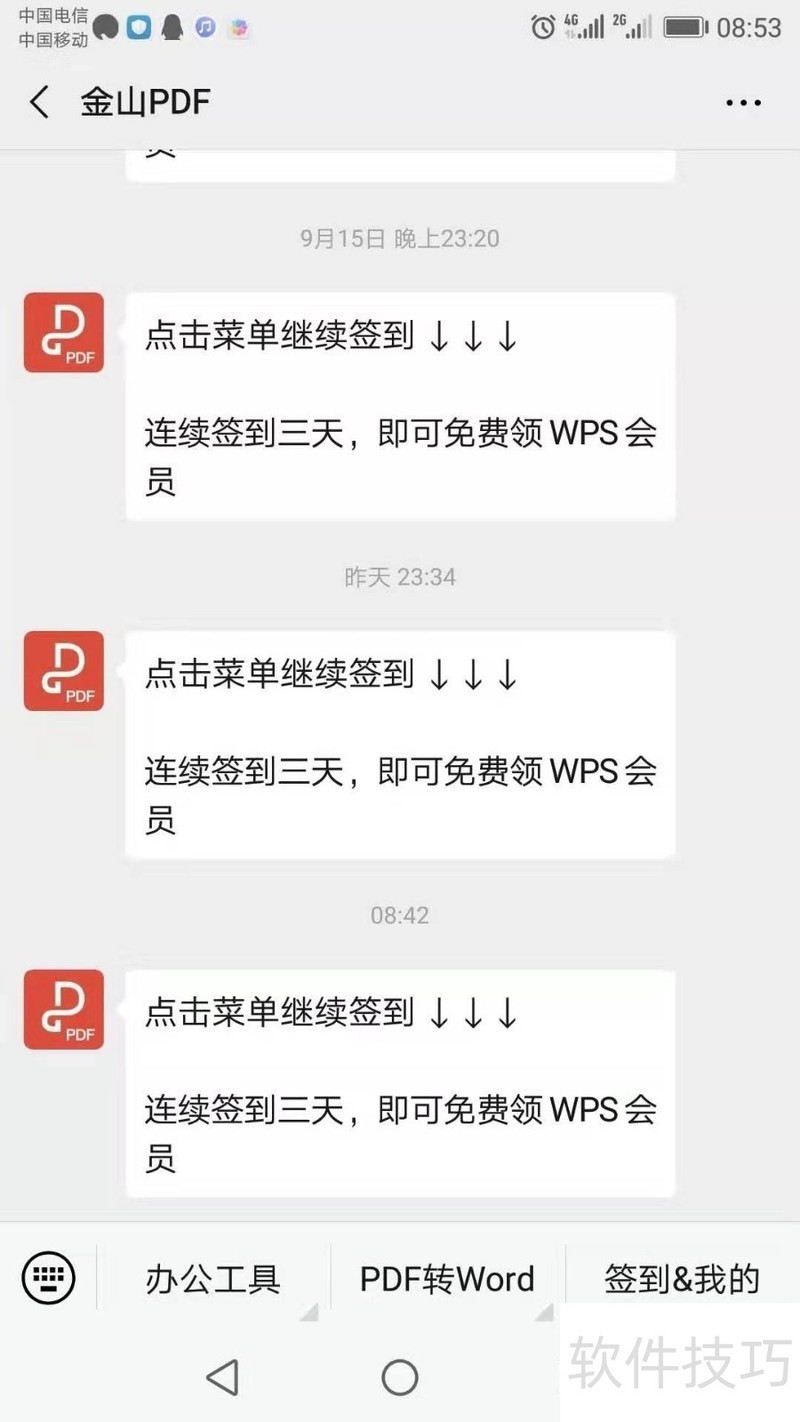Switch to keyboard input mode
800x1422 pixels.
48,1277
